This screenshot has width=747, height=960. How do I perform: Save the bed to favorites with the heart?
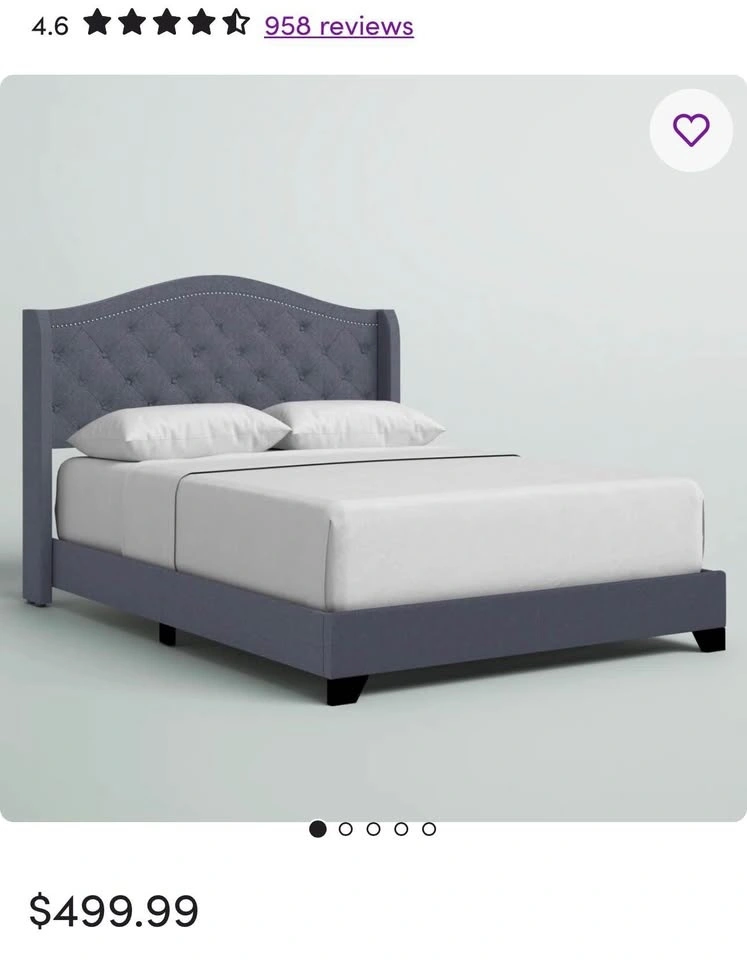point(691,130)
